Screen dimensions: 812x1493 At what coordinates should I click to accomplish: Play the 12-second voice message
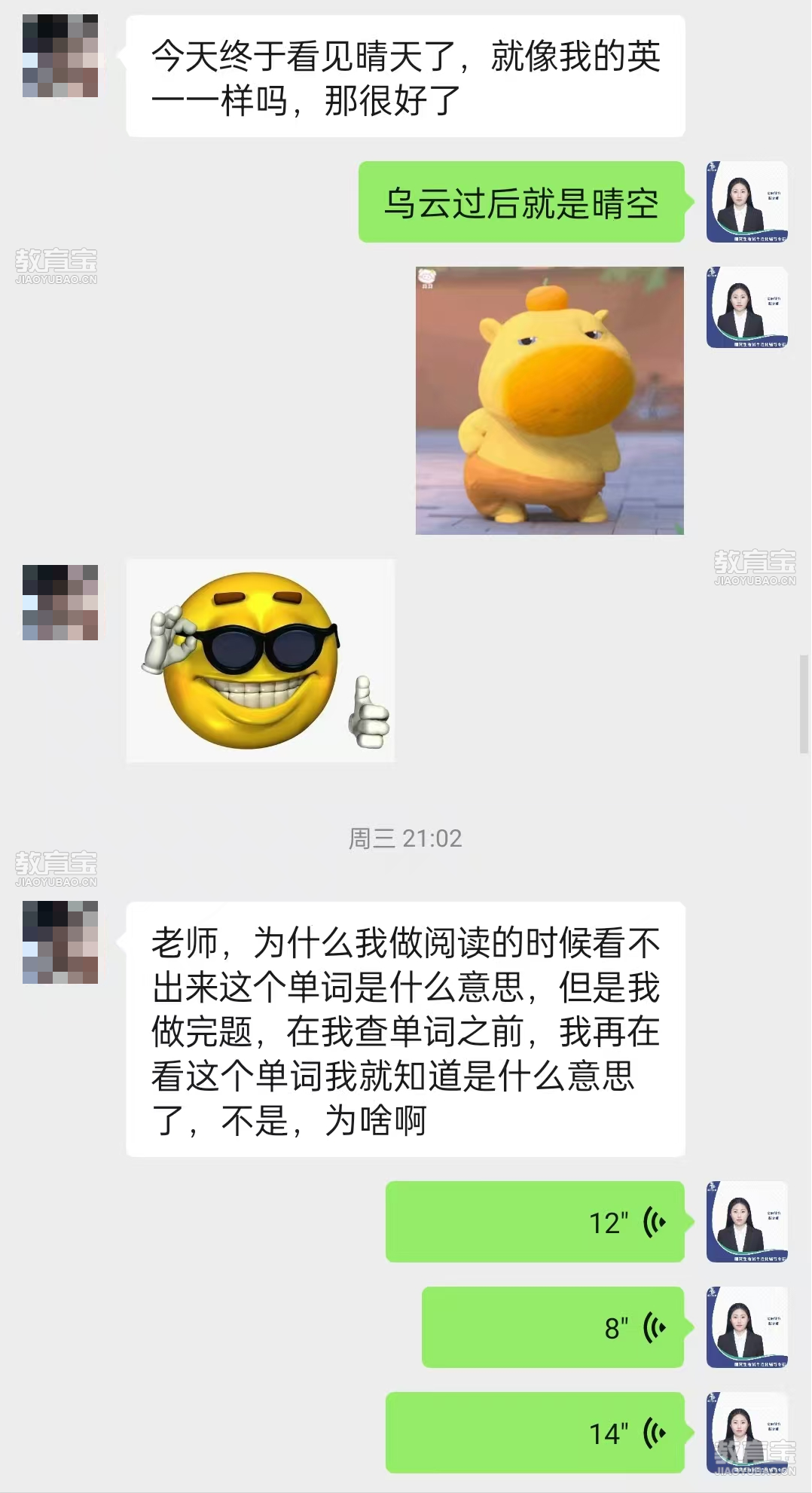[x=535, y=1222]
